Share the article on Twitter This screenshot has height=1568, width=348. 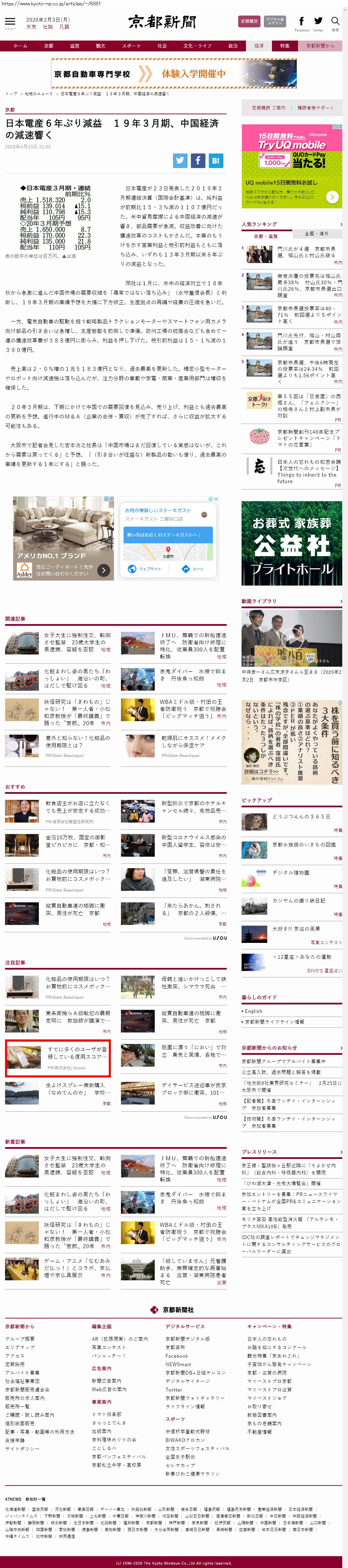tap(180, 161)
